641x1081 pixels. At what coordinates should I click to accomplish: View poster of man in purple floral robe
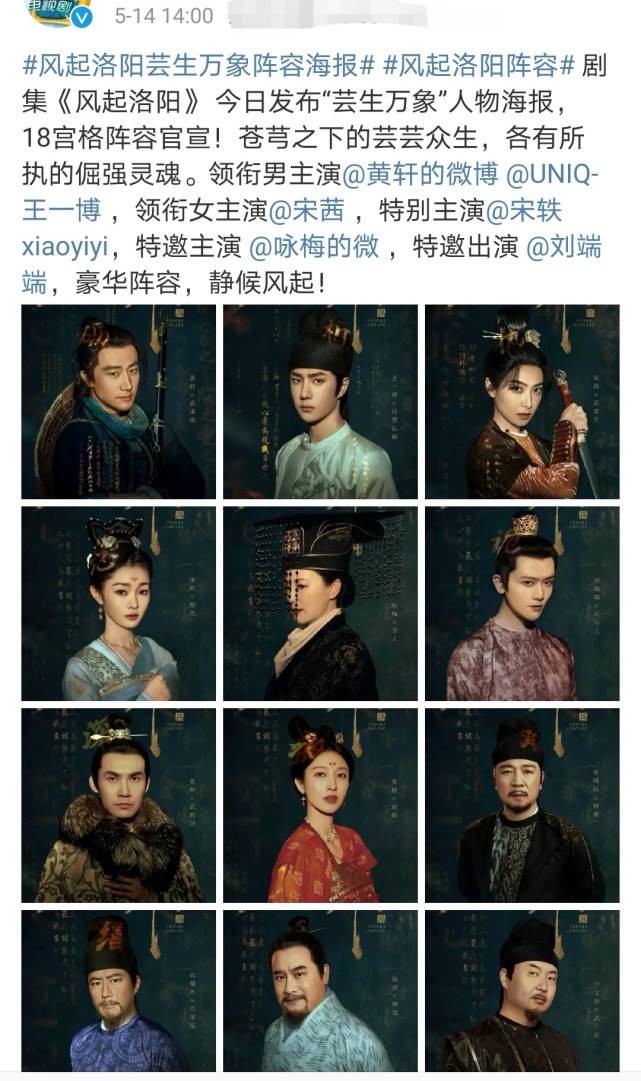coord(522,603)
